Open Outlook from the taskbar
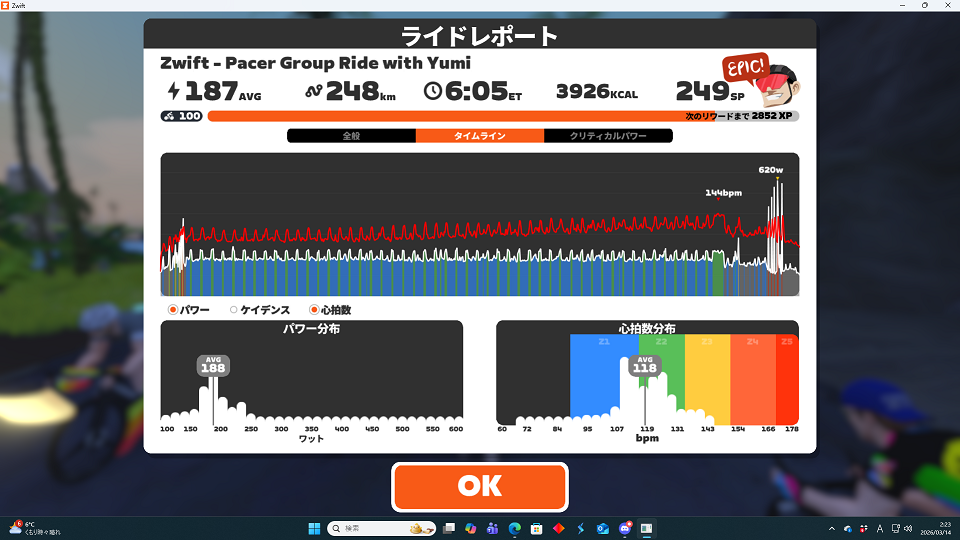 [603, 528]
